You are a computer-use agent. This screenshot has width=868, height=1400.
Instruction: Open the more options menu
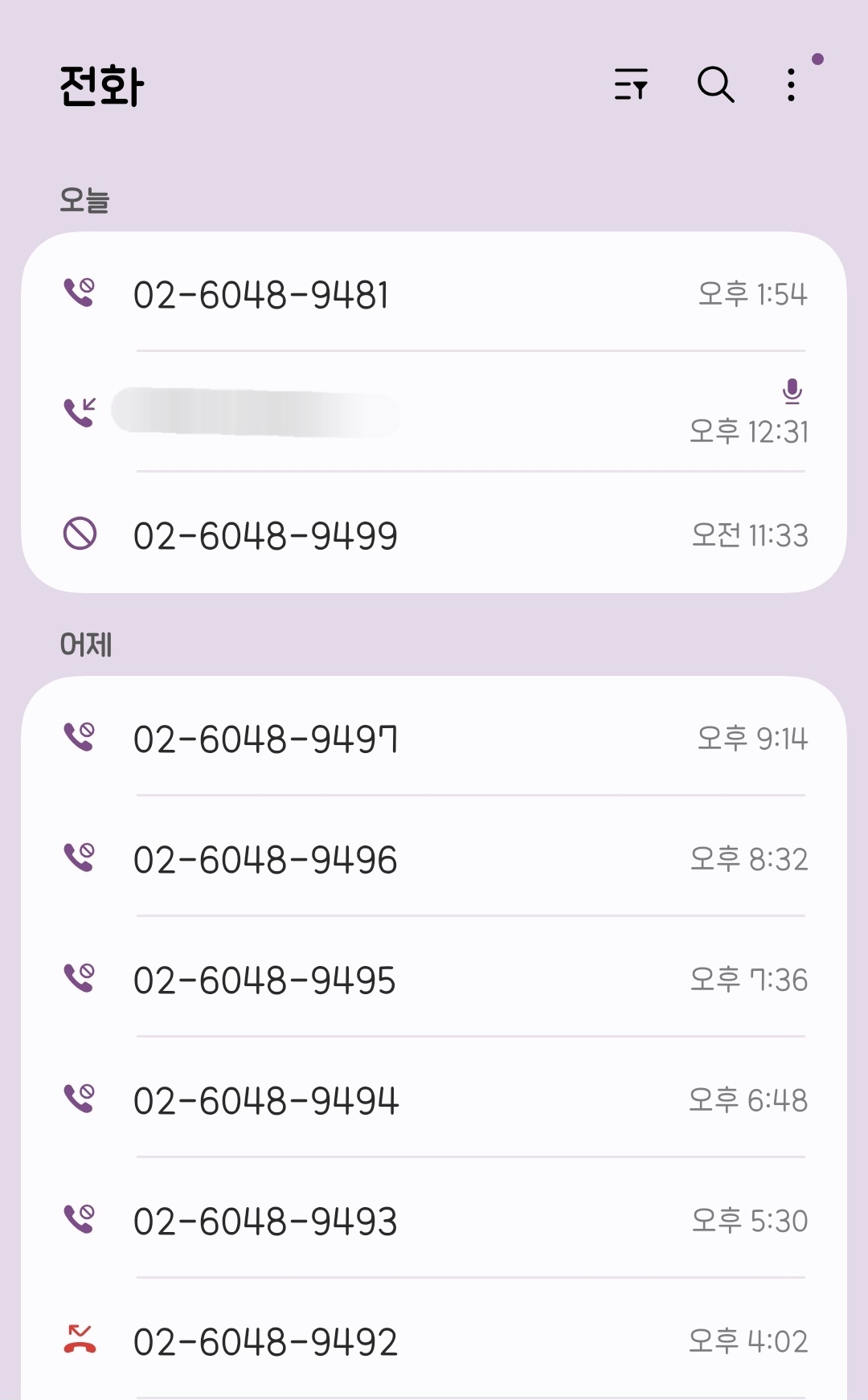pos(792,84)
